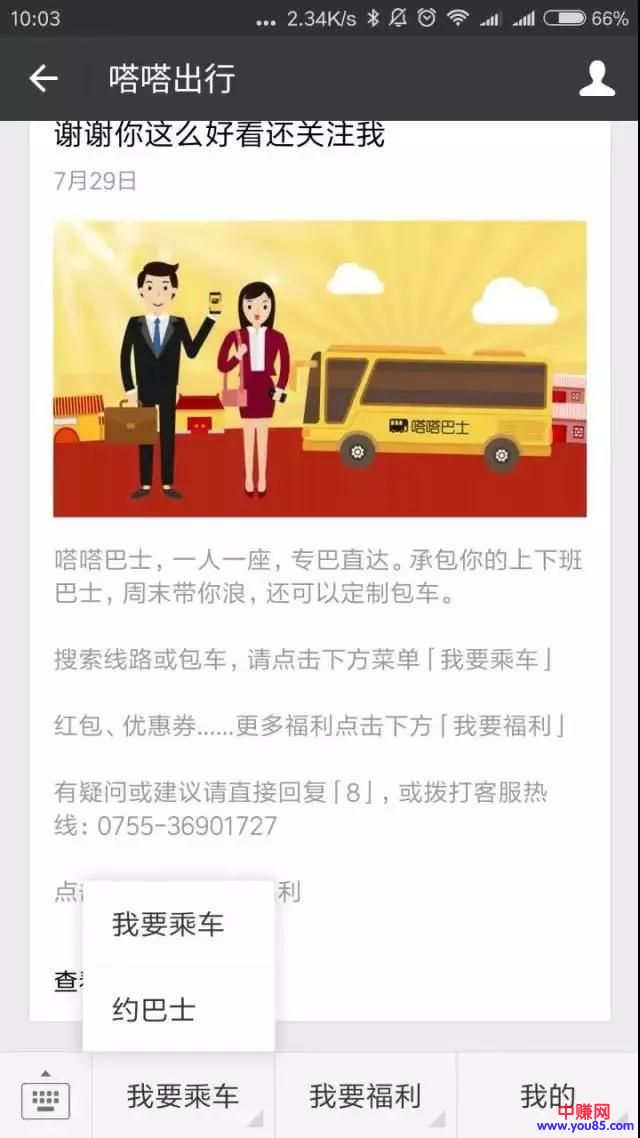Screen dimensions: 640x1138
Task: Open the 我的 bottom menu
Action: 548,1096
